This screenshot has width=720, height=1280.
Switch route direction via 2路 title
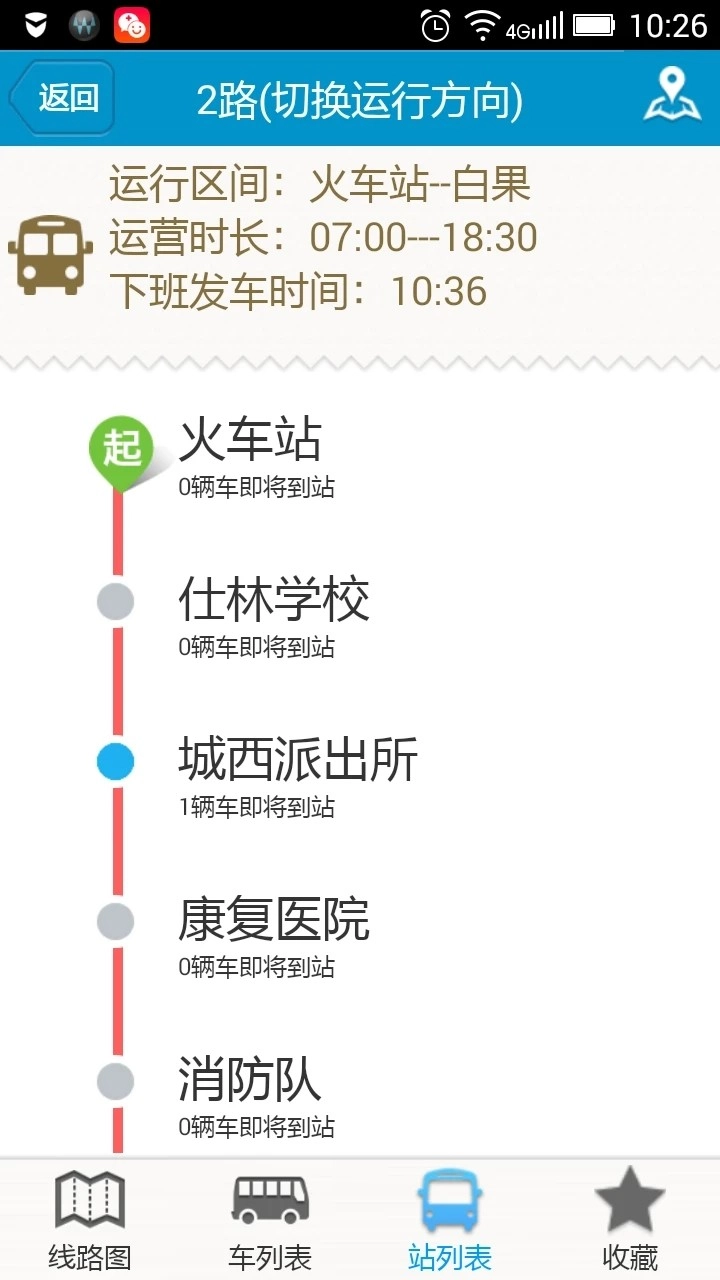pyautogui.click(x=359, y=100)
